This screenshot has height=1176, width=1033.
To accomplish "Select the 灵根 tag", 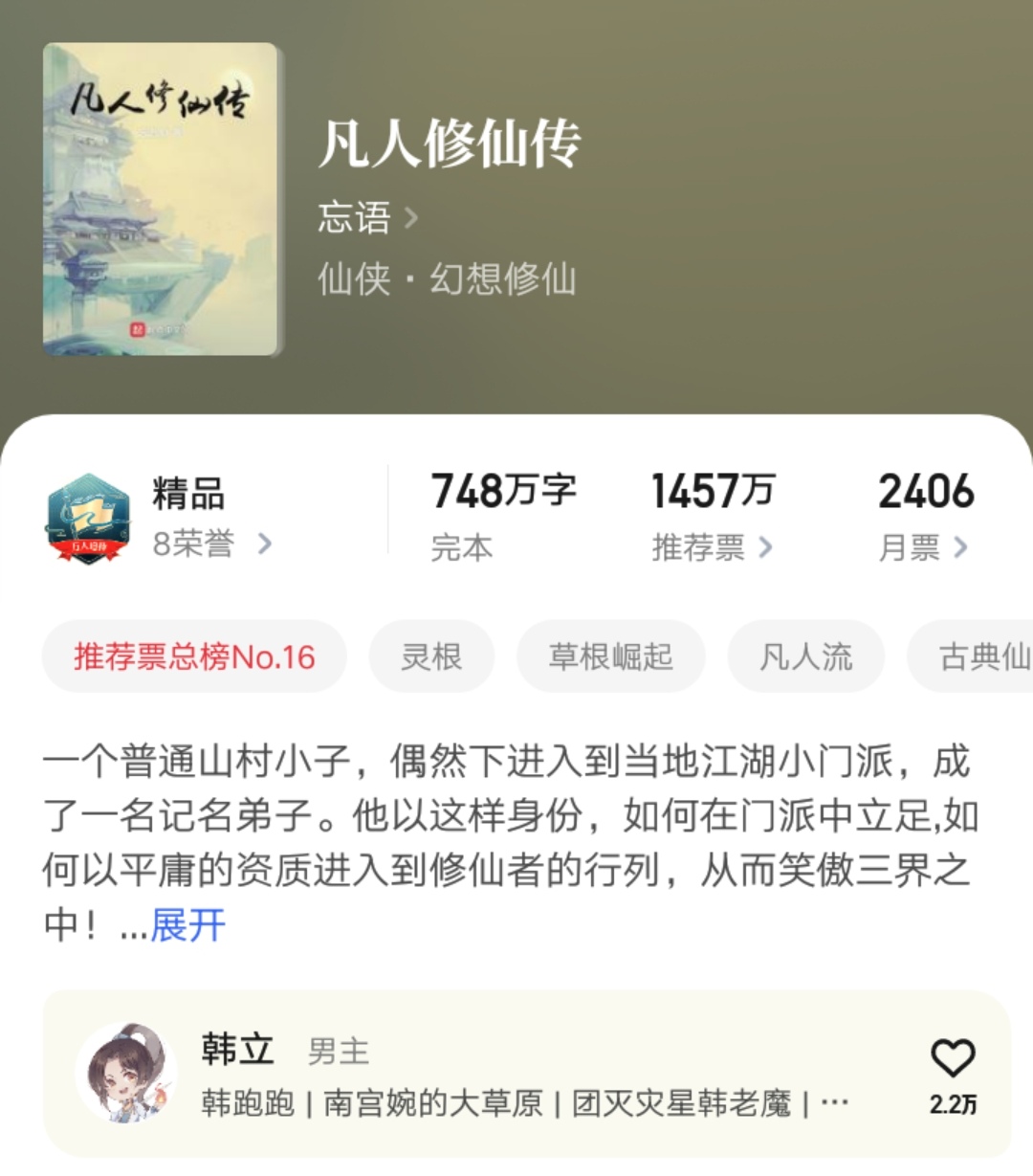I will tap(431, 656).
